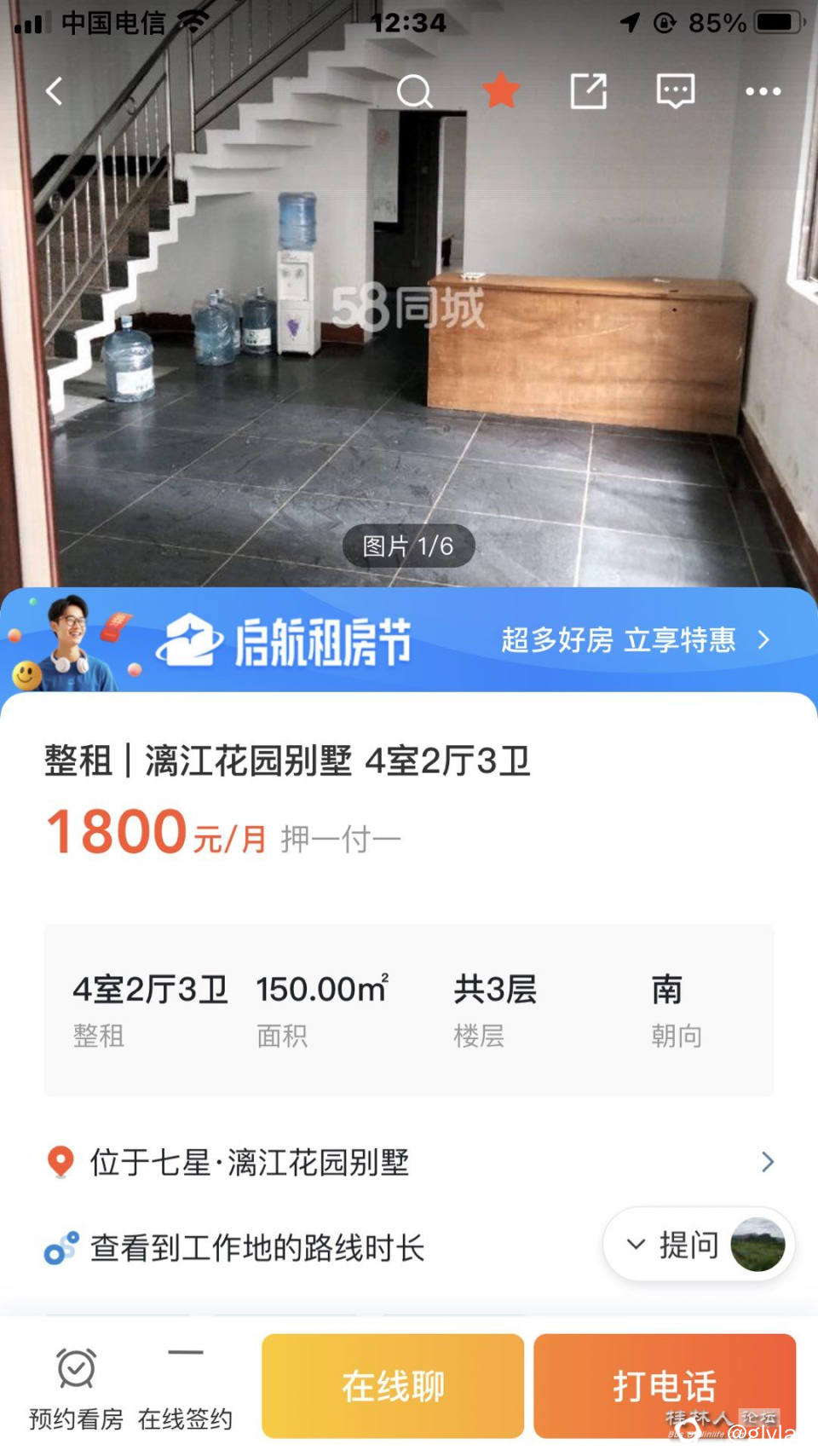View the listing photo gallery
This screenshot has width=818, height=1456.
pos(409,341)
